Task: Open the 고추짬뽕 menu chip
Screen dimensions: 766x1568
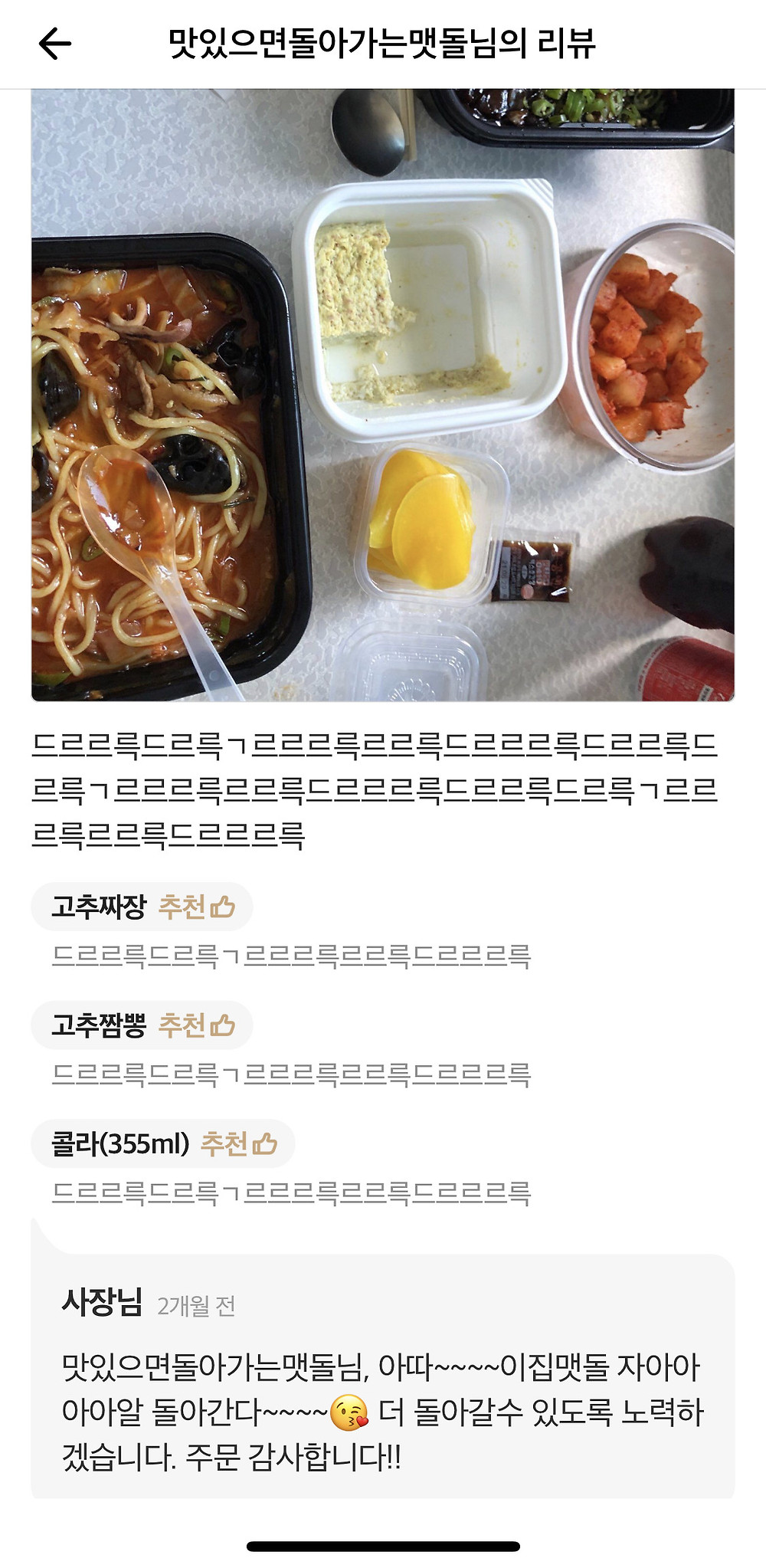Action: (142, 1025)
